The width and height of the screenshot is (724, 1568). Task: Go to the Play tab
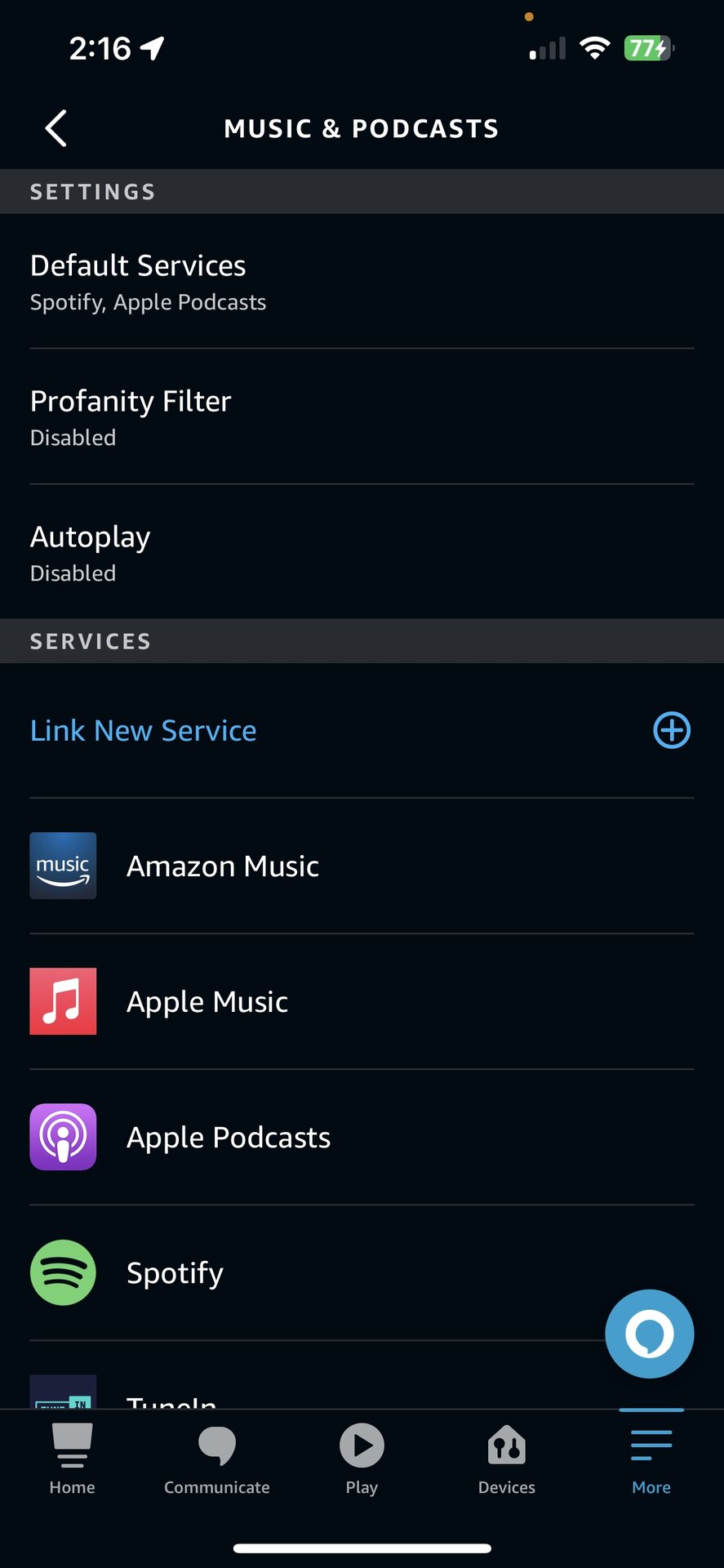(x=362, y=1459)
